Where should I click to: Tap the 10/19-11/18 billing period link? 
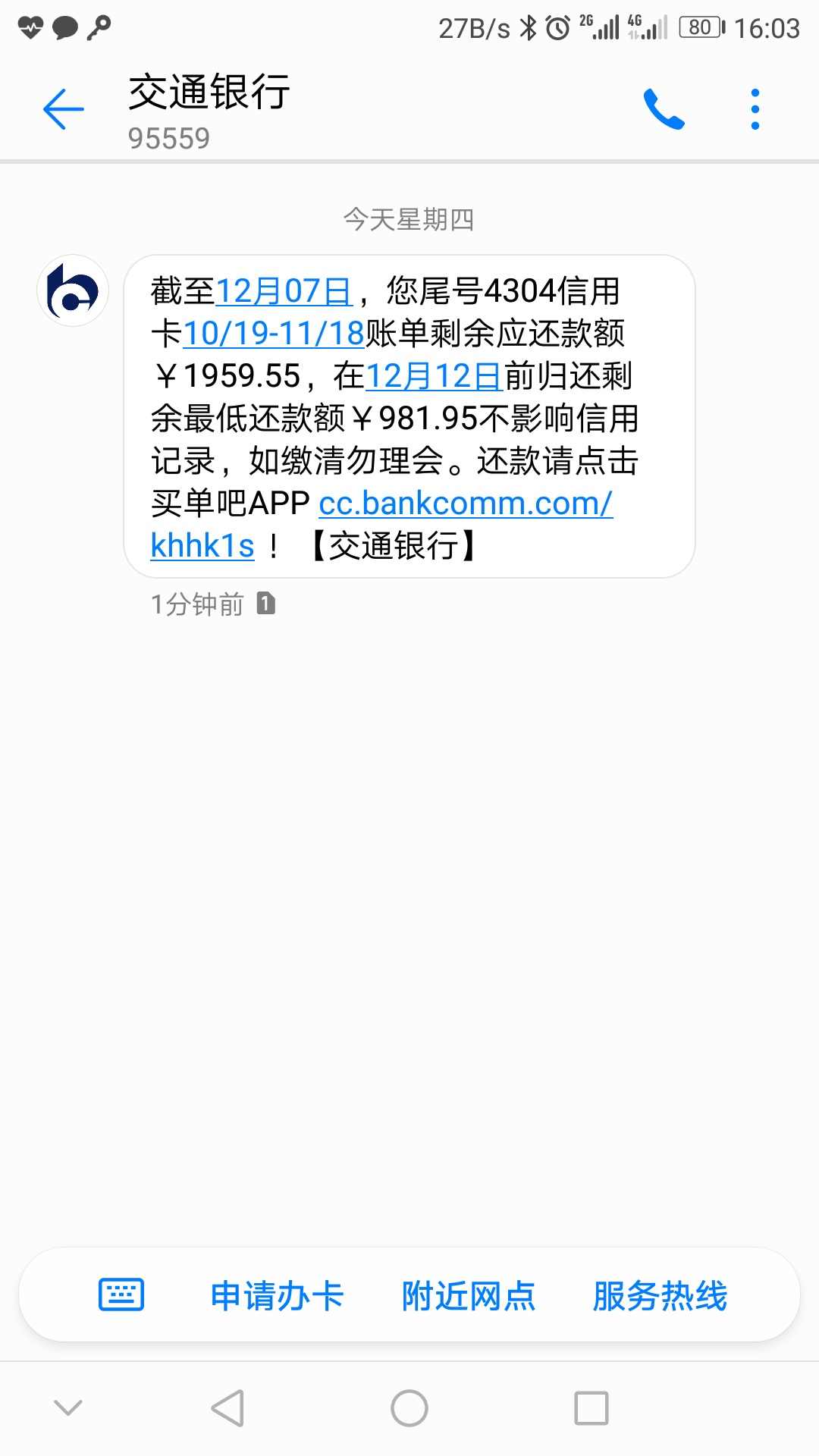[274, 334]
